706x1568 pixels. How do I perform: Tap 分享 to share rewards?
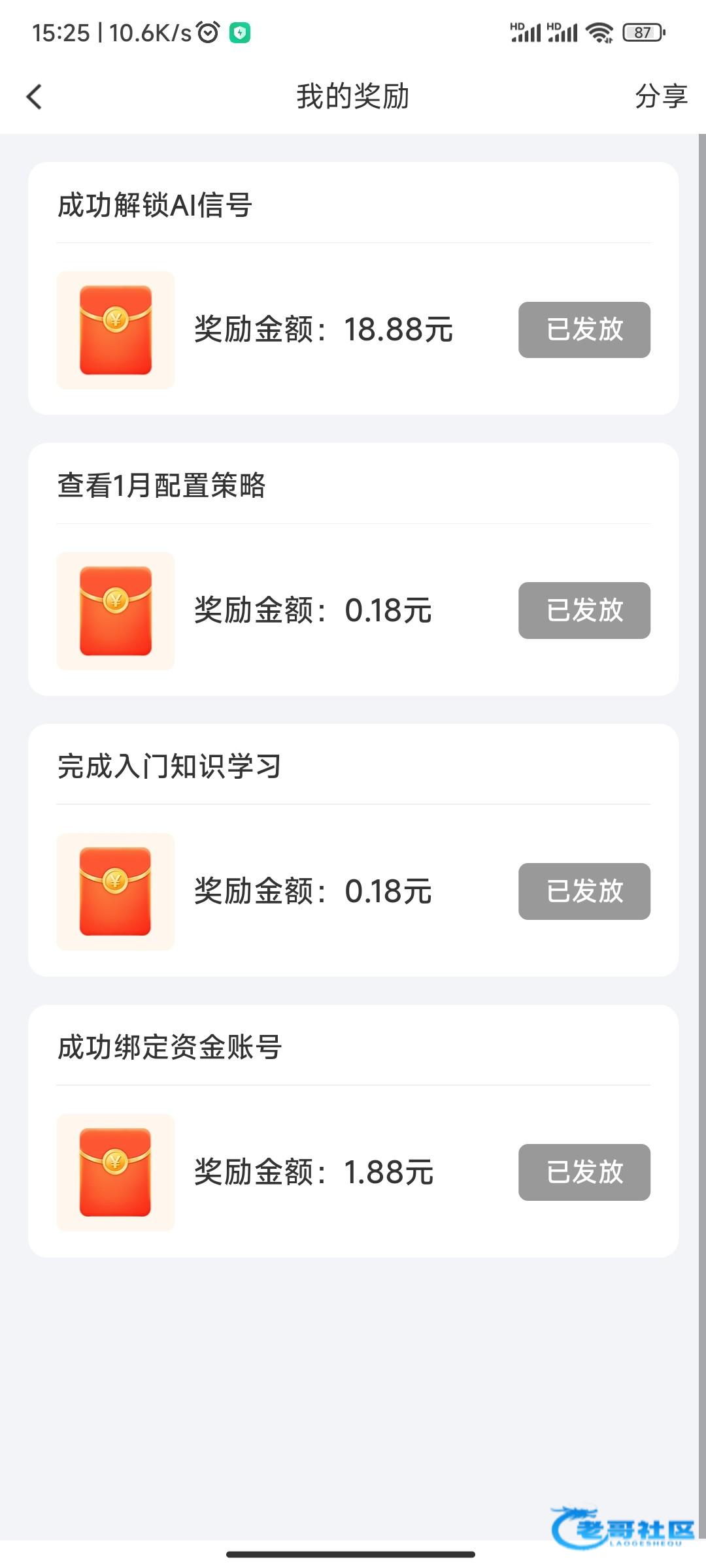pos(660,97)
